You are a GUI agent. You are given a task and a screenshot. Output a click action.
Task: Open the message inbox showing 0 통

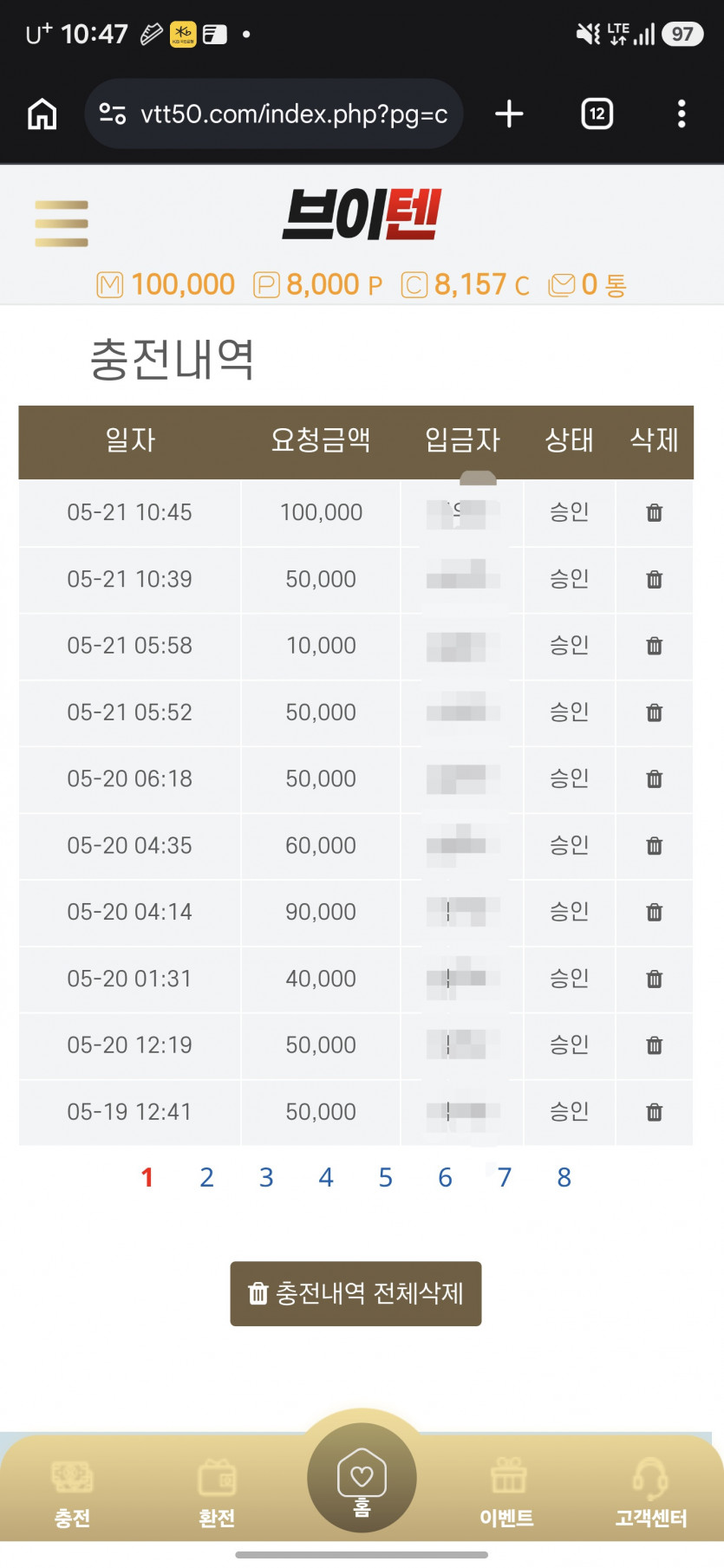click(x=587, y=284)
